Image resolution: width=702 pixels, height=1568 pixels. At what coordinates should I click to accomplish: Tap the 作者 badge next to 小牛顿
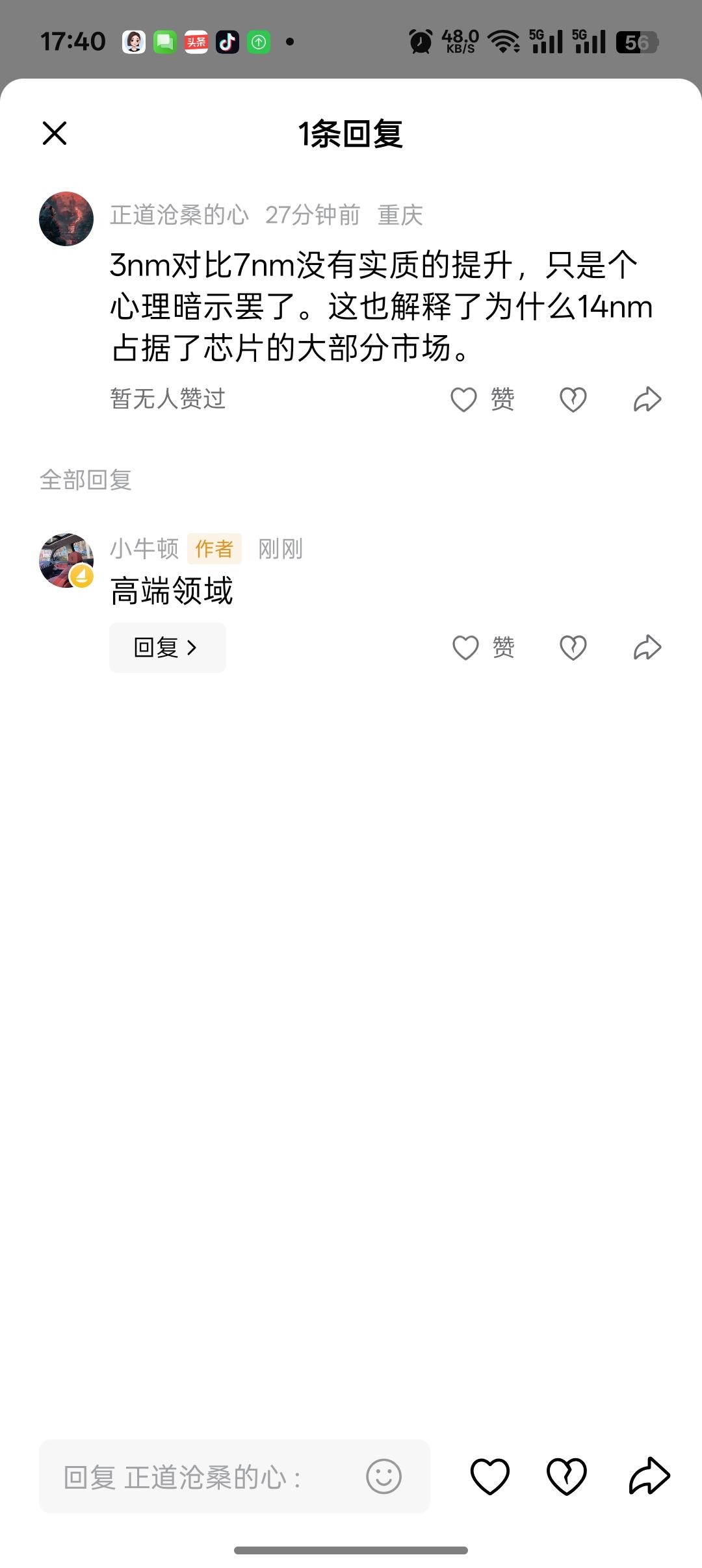(x=215, y=549)
